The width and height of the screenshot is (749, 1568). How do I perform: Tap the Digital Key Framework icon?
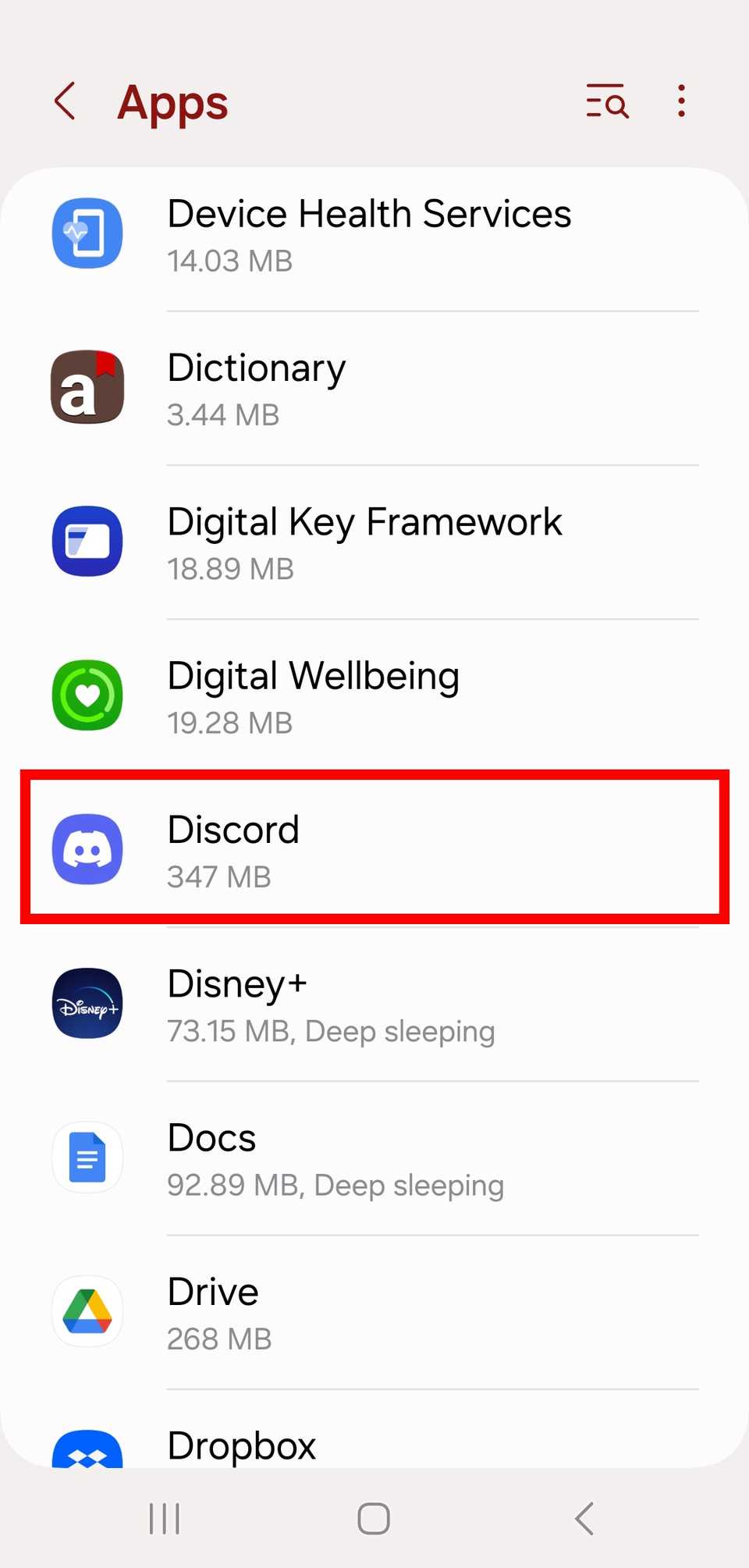point(87,542)
